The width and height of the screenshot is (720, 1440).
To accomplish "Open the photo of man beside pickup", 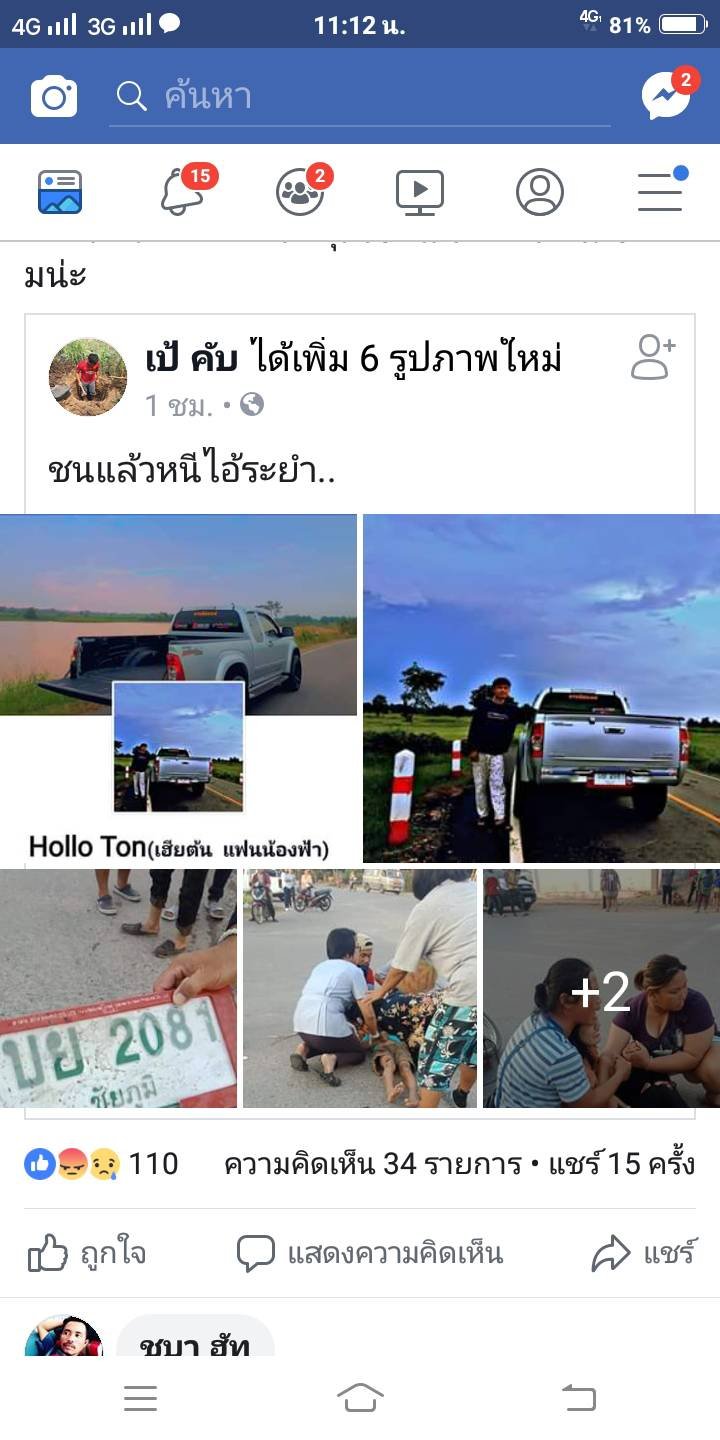I will point(541,688).
